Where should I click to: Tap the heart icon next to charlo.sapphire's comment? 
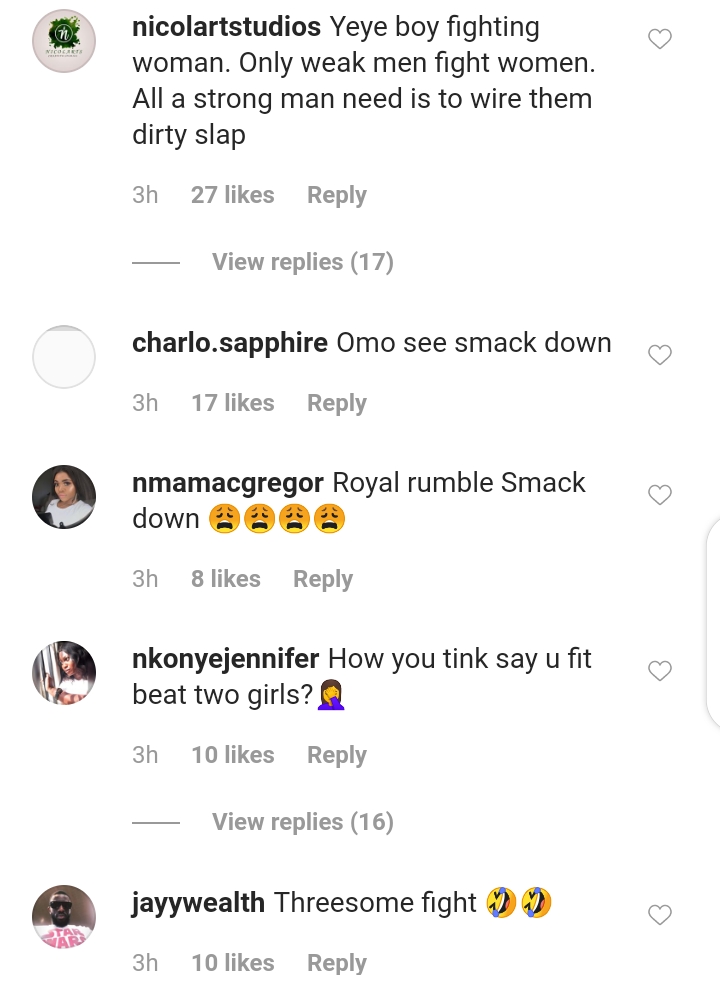coord(660,355)
